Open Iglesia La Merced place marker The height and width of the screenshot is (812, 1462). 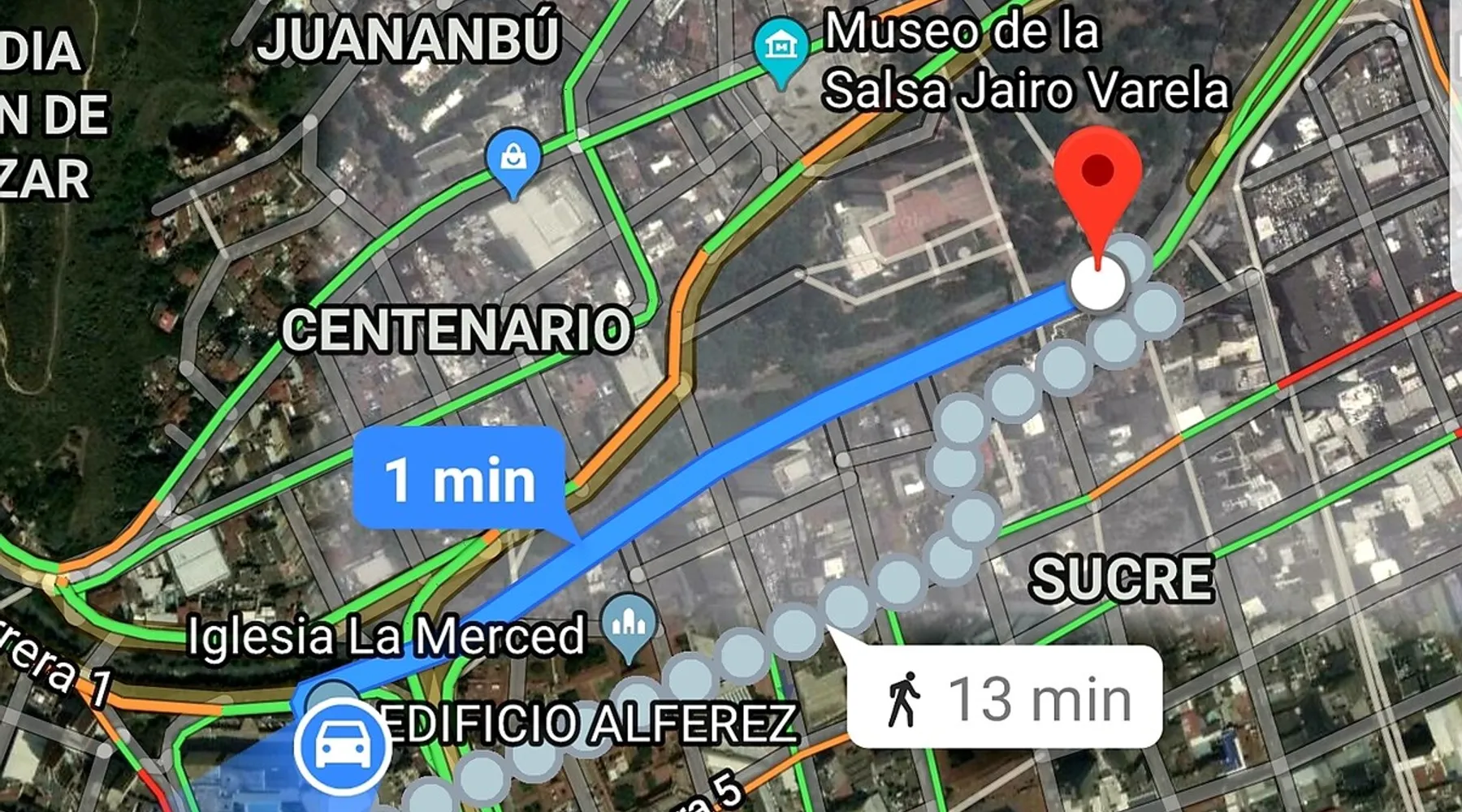click(x=630, y=625)
